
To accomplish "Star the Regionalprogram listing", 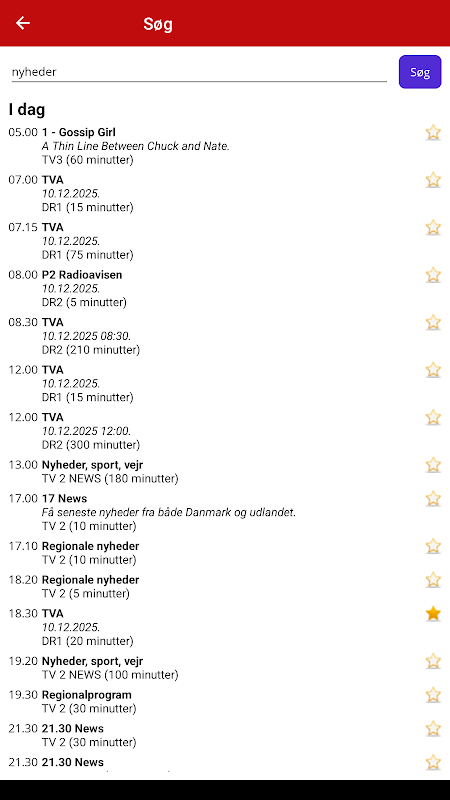I will click(x=433, y=694).
